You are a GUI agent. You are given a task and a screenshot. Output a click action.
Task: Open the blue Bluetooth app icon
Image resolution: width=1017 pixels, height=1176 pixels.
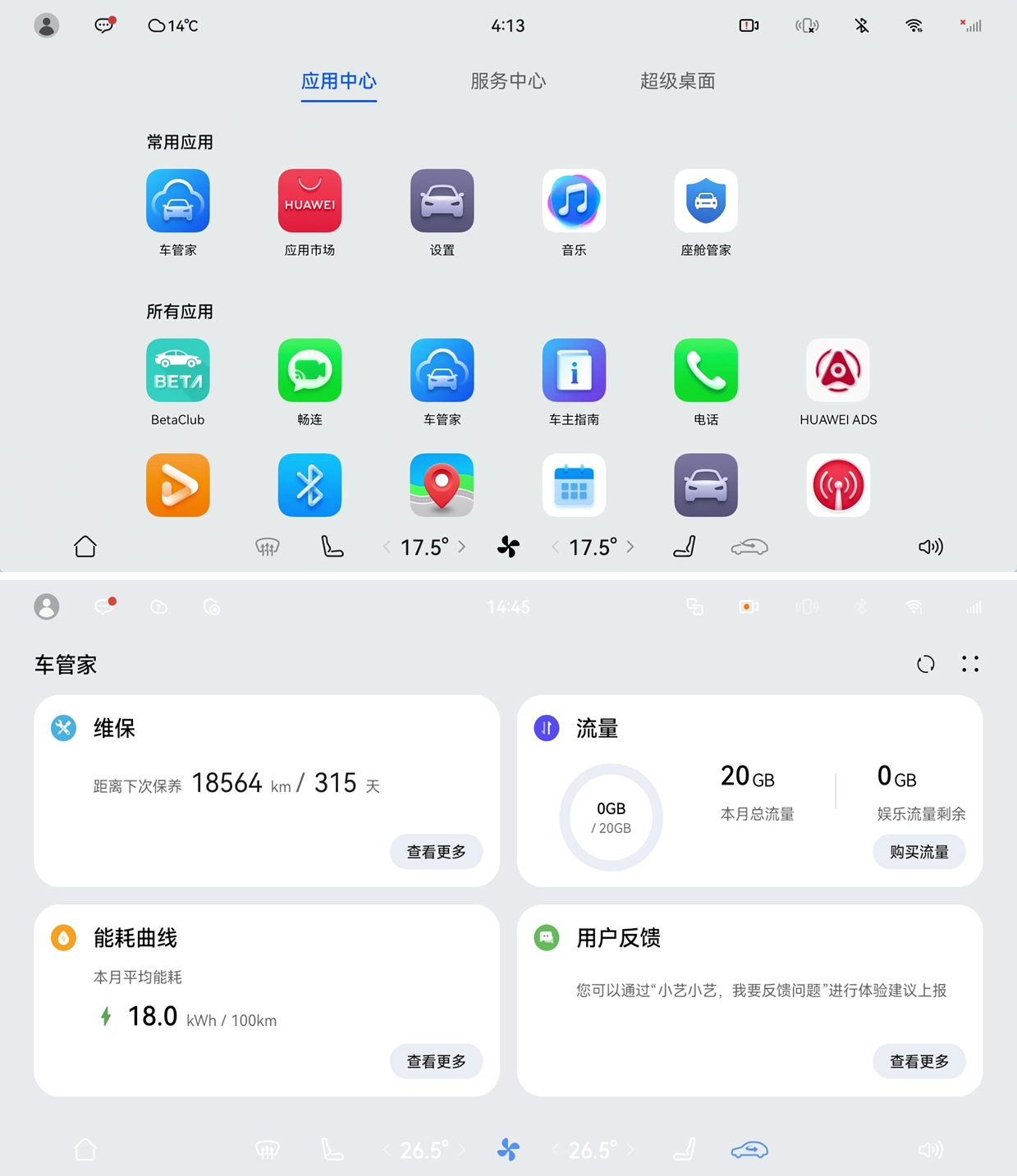click(x=309, y=485)
